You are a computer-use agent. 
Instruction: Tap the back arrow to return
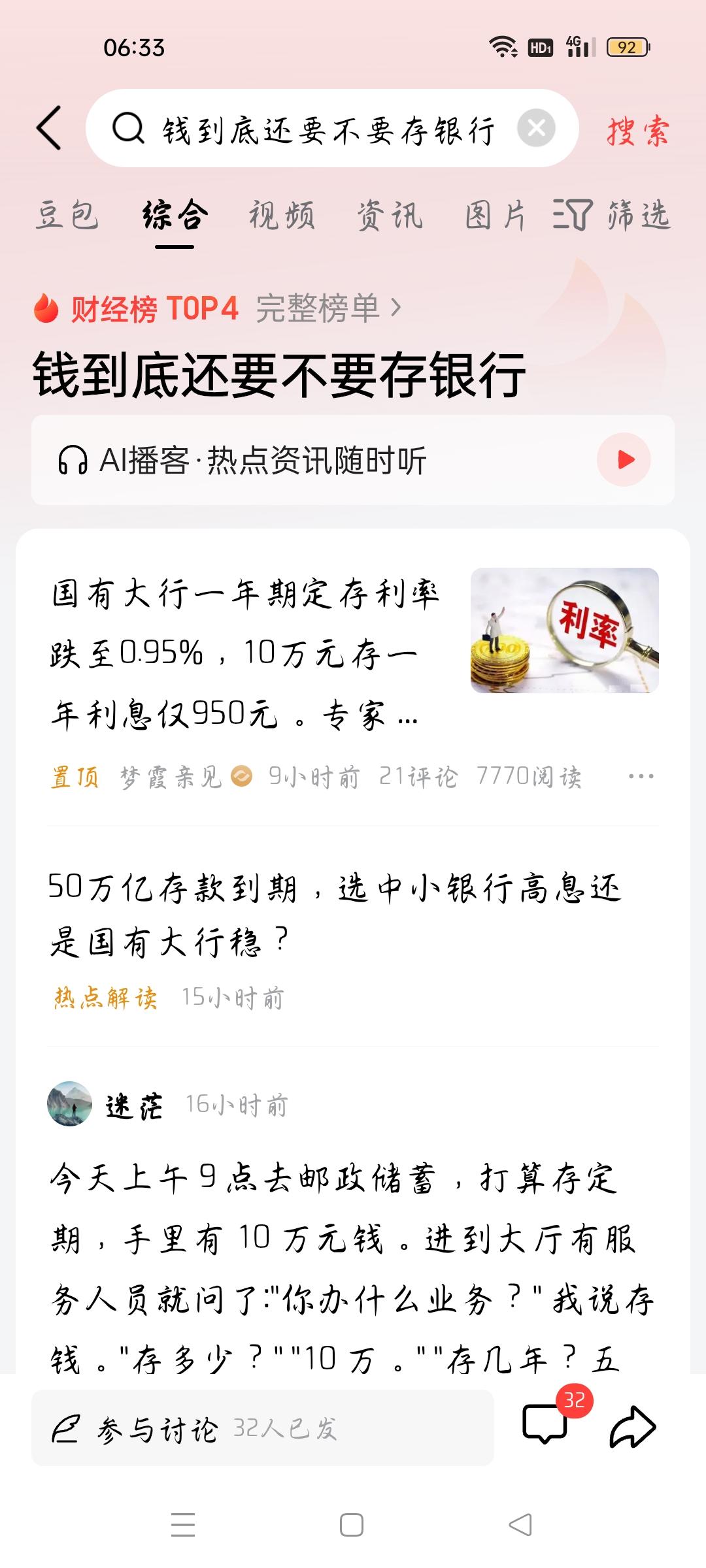pyautogui.click(x=49, y=129)
